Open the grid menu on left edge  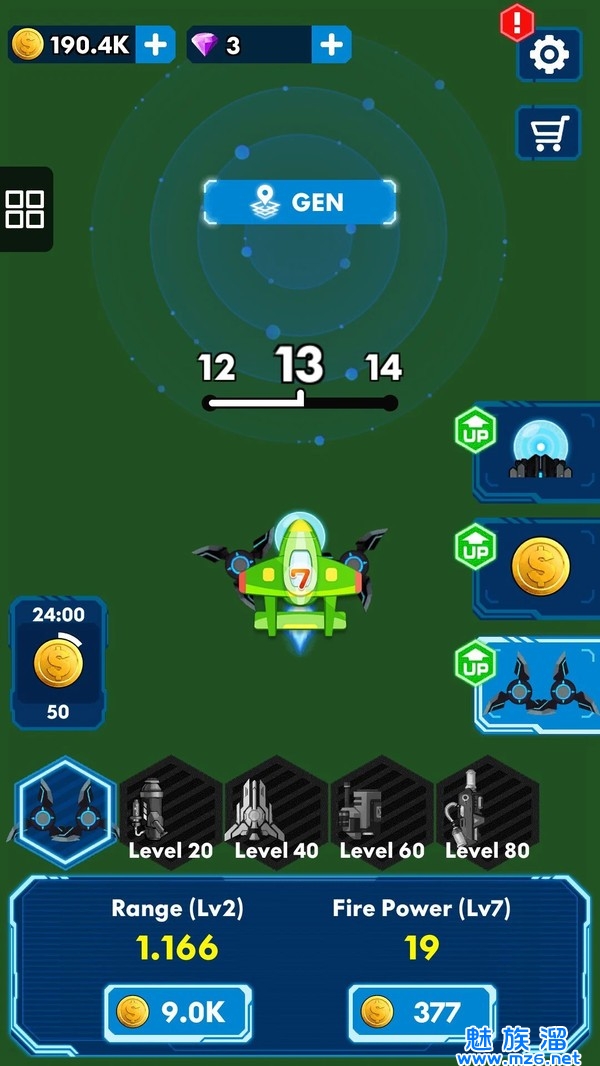pos(25,209)
